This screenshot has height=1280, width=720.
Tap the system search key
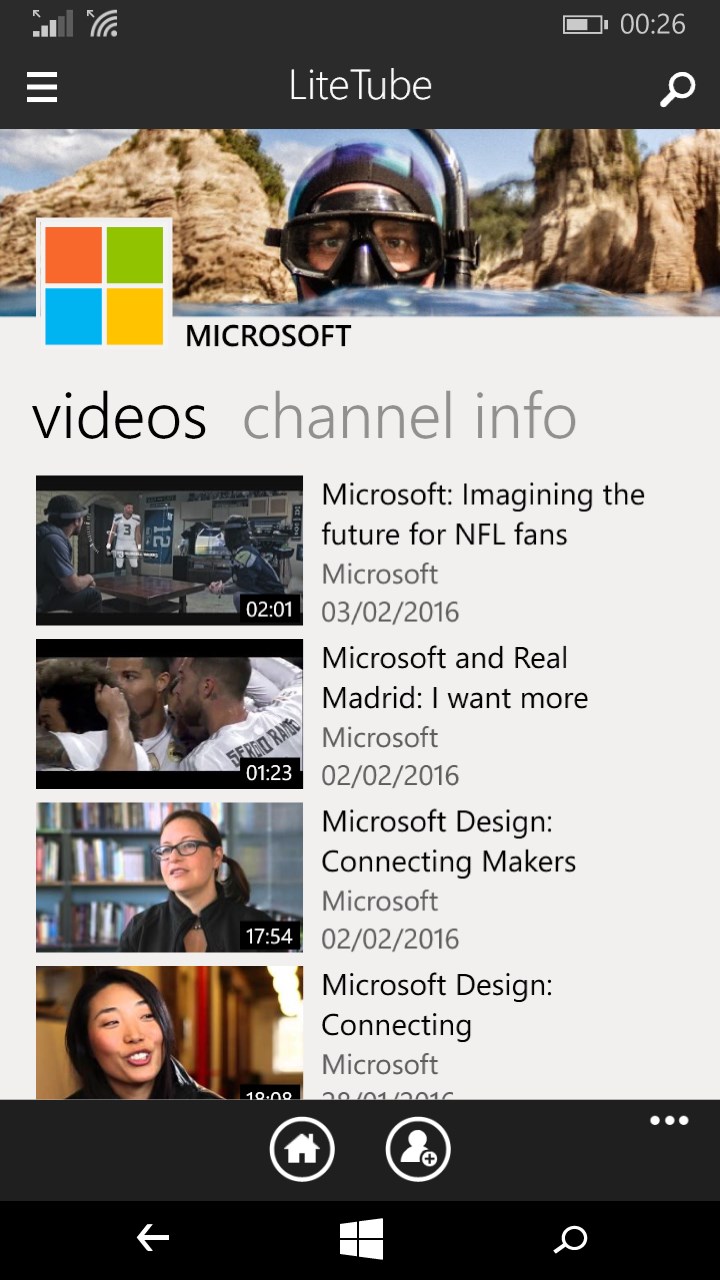[x=571, y=1240]
